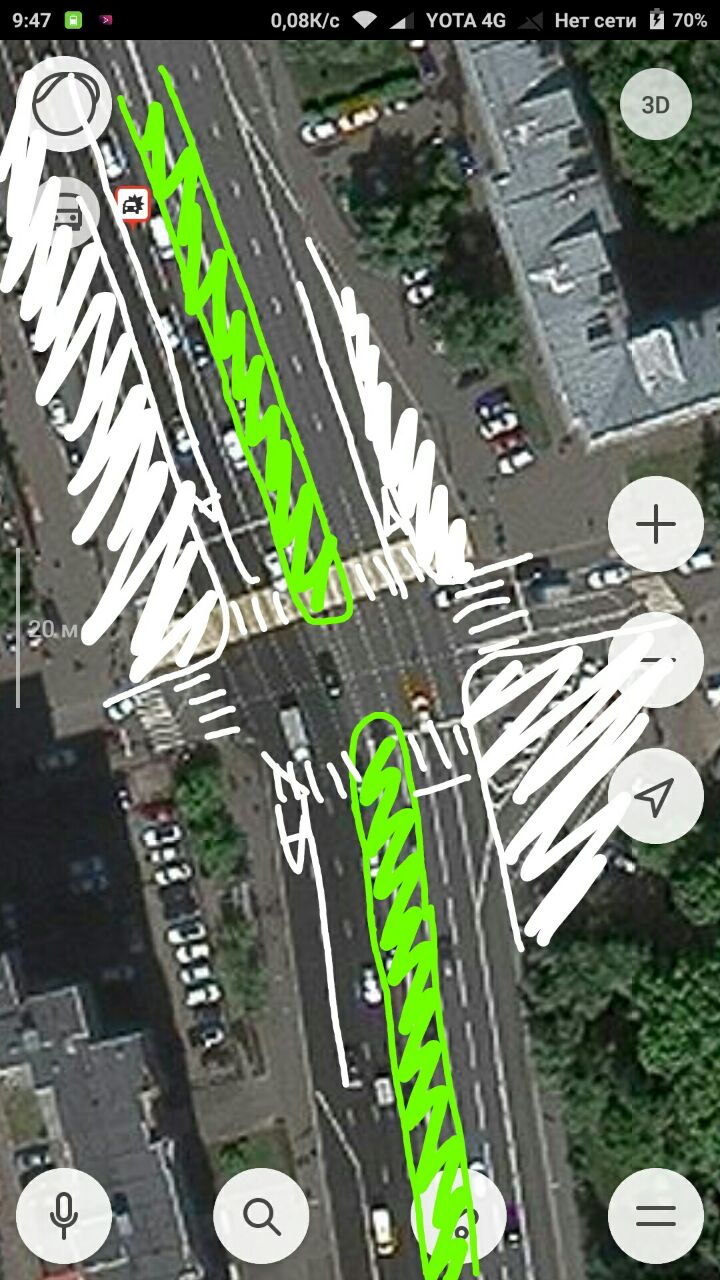
Task: Open the route button next to search
Action: pos(459,1216)
